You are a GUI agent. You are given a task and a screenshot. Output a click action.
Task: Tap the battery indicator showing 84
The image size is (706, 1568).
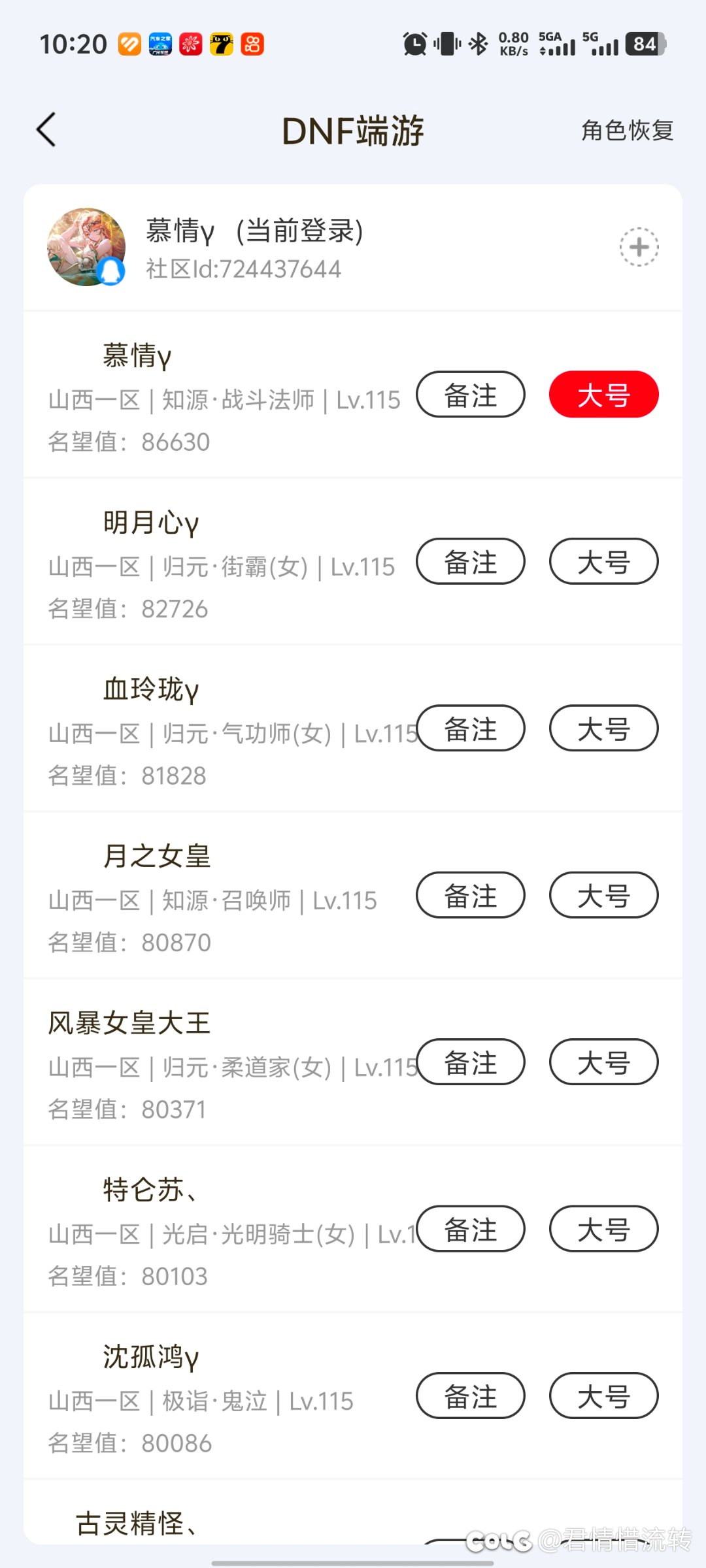click(x=644, y=43)
